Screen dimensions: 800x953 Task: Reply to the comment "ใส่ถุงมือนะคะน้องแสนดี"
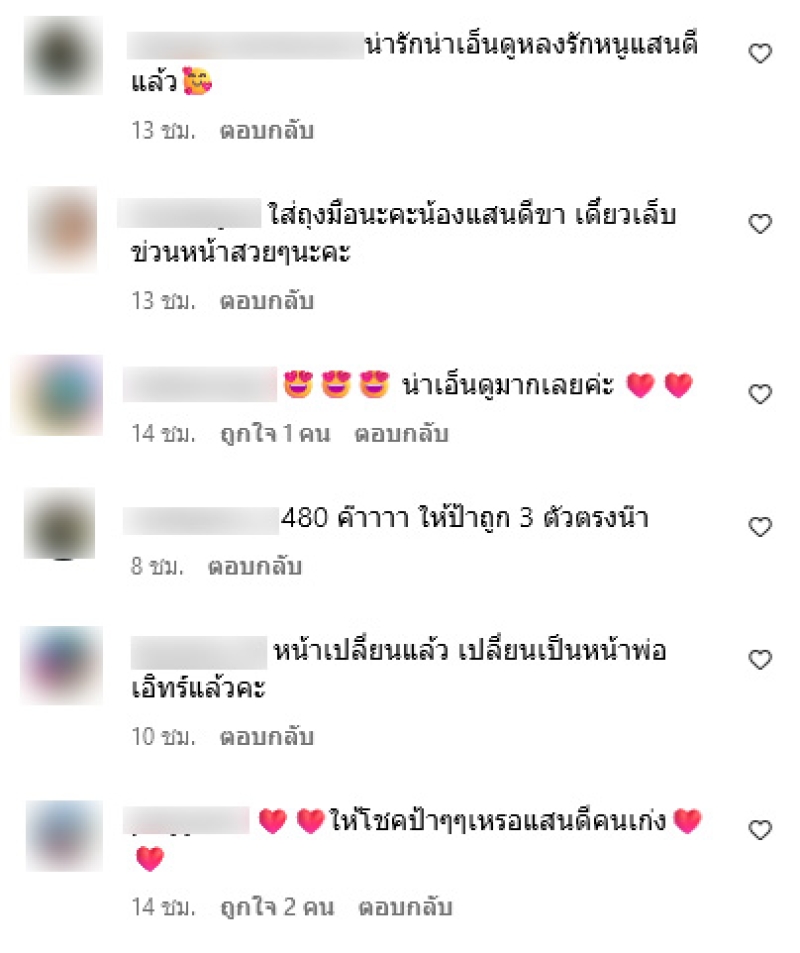[267, 300]
